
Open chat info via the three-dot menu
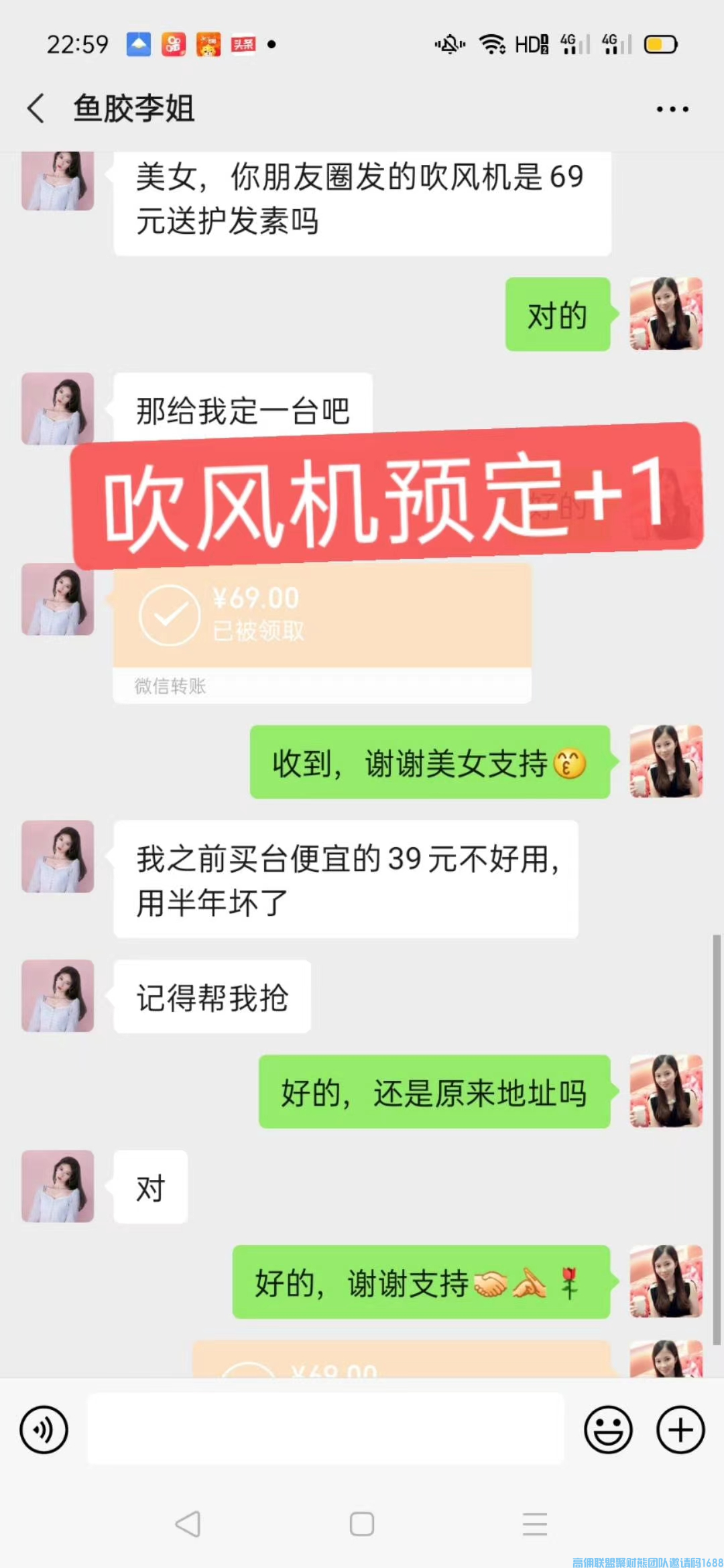672,109
